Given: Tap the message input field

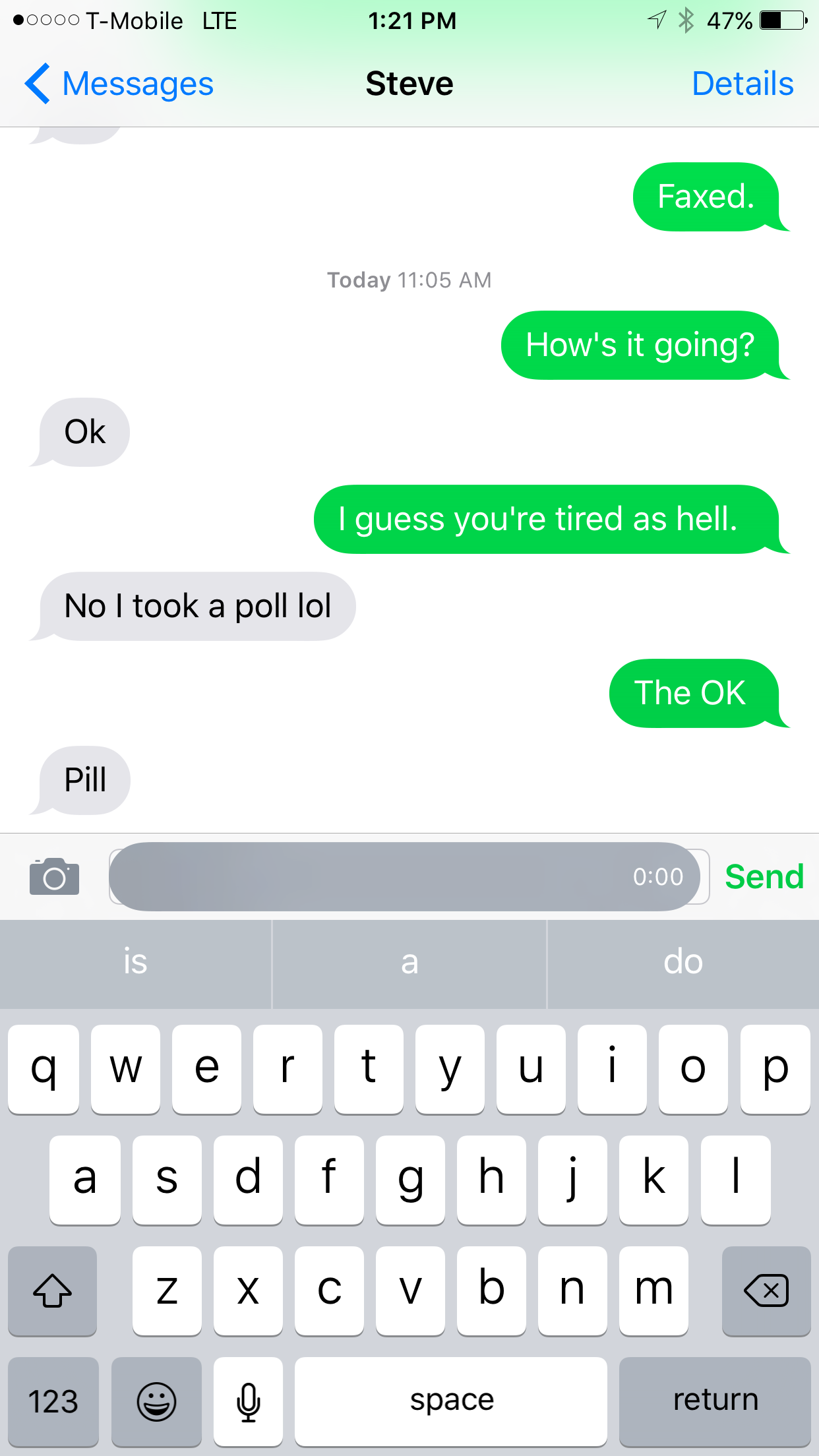Looking at the screenshot, I should (404, 876).
